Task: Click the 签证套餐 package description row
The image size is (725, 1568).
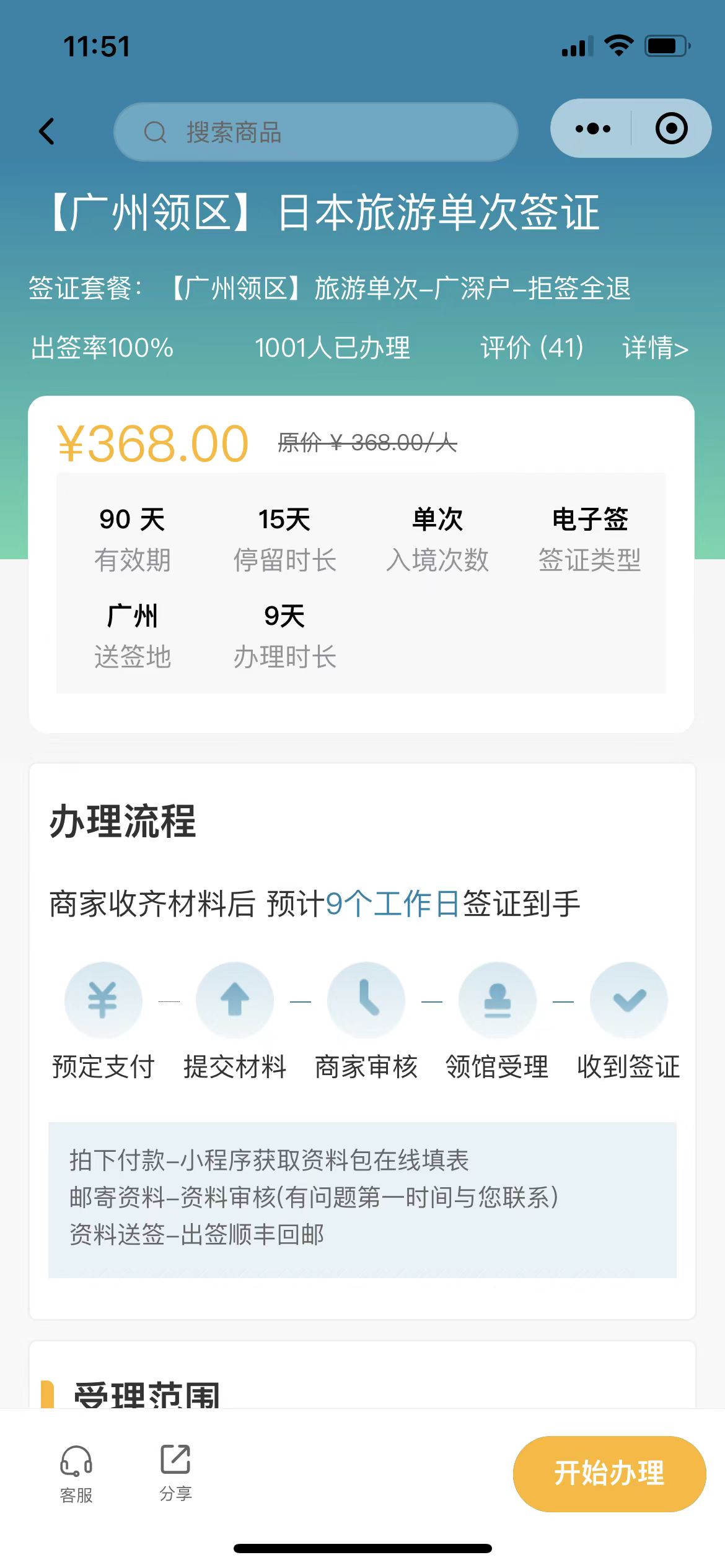Action: coord(331,289)
